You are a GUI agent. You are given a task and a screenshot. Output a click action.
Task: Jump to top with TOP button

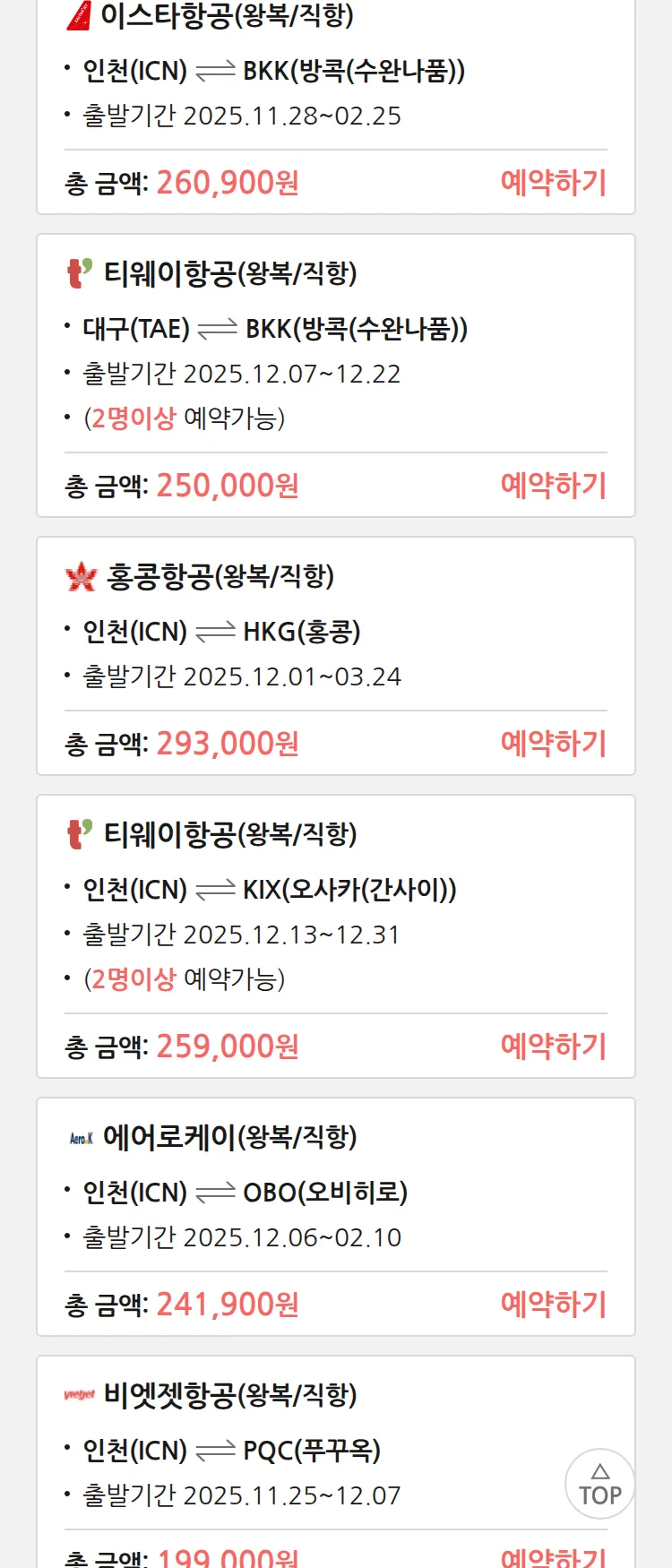point(599,1484)
